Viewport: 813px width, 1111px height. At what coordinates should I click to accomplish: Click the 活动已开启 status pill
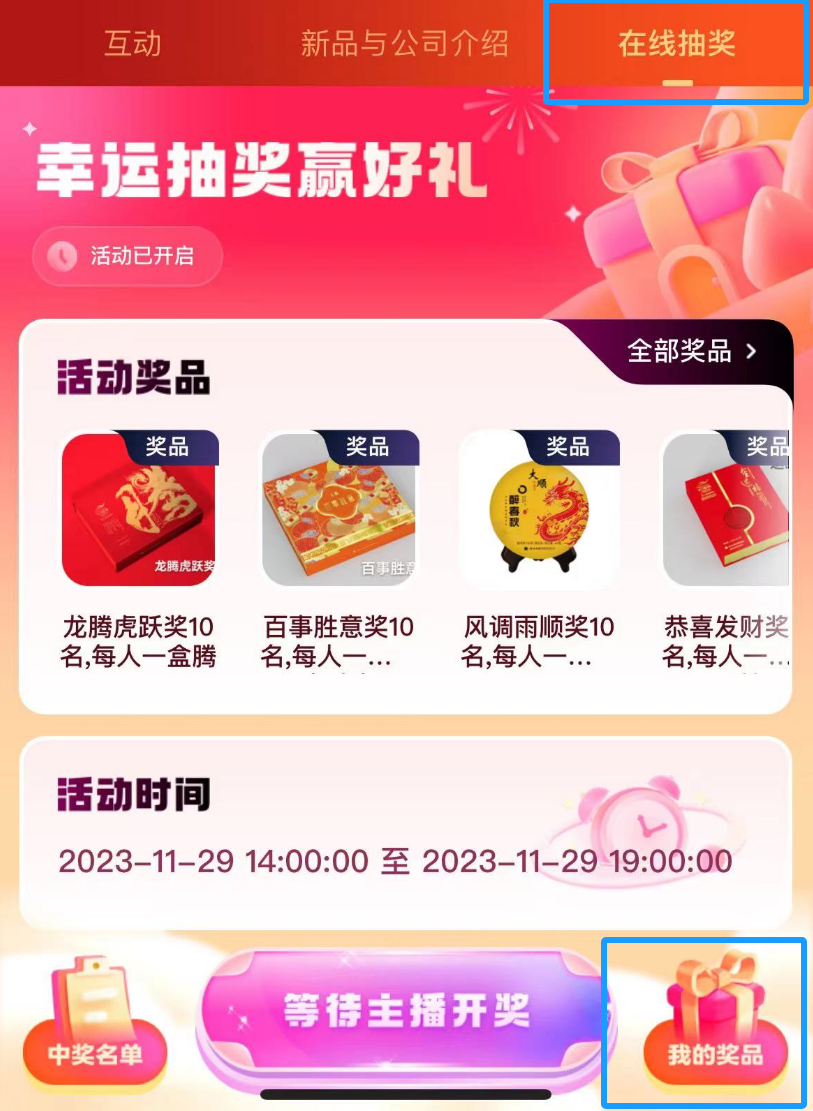coord(127,256)
